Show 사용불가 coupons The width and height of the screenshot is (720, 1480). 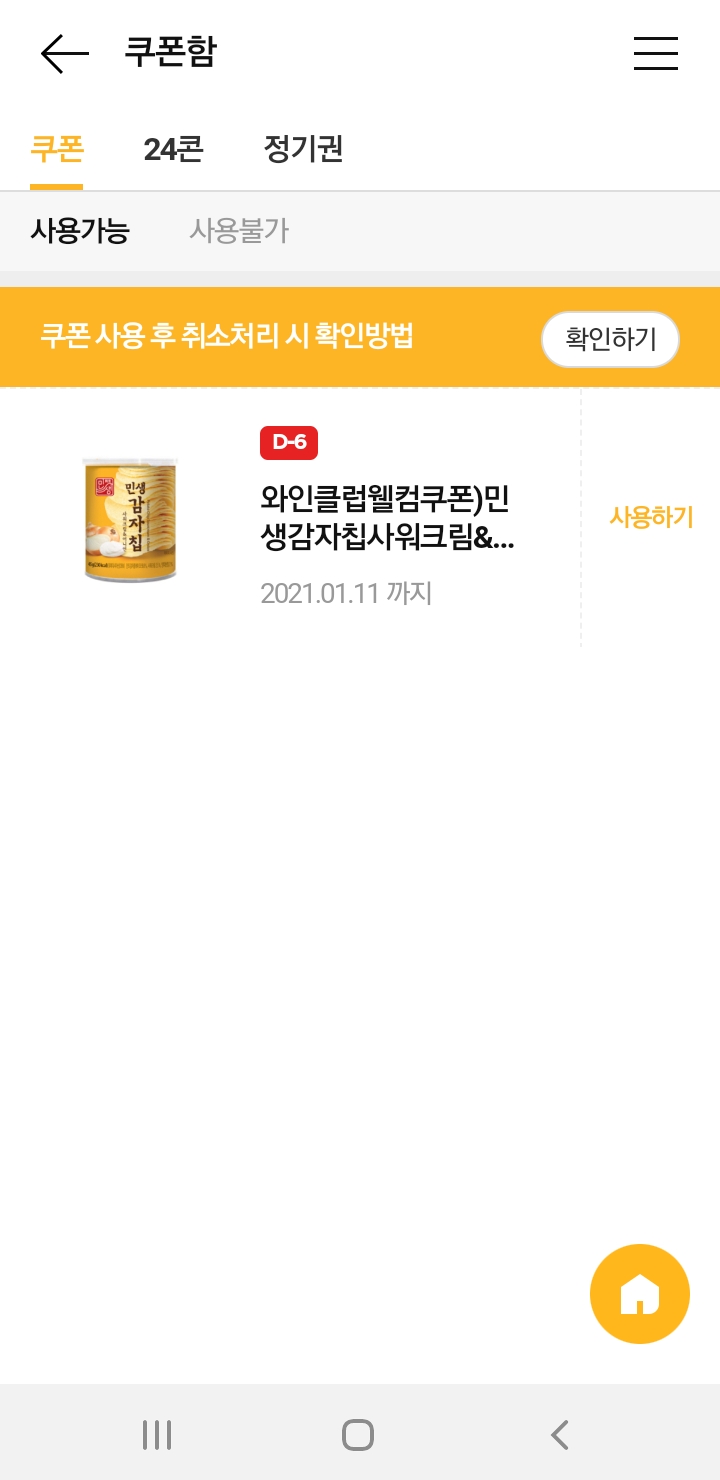point(239,231)
